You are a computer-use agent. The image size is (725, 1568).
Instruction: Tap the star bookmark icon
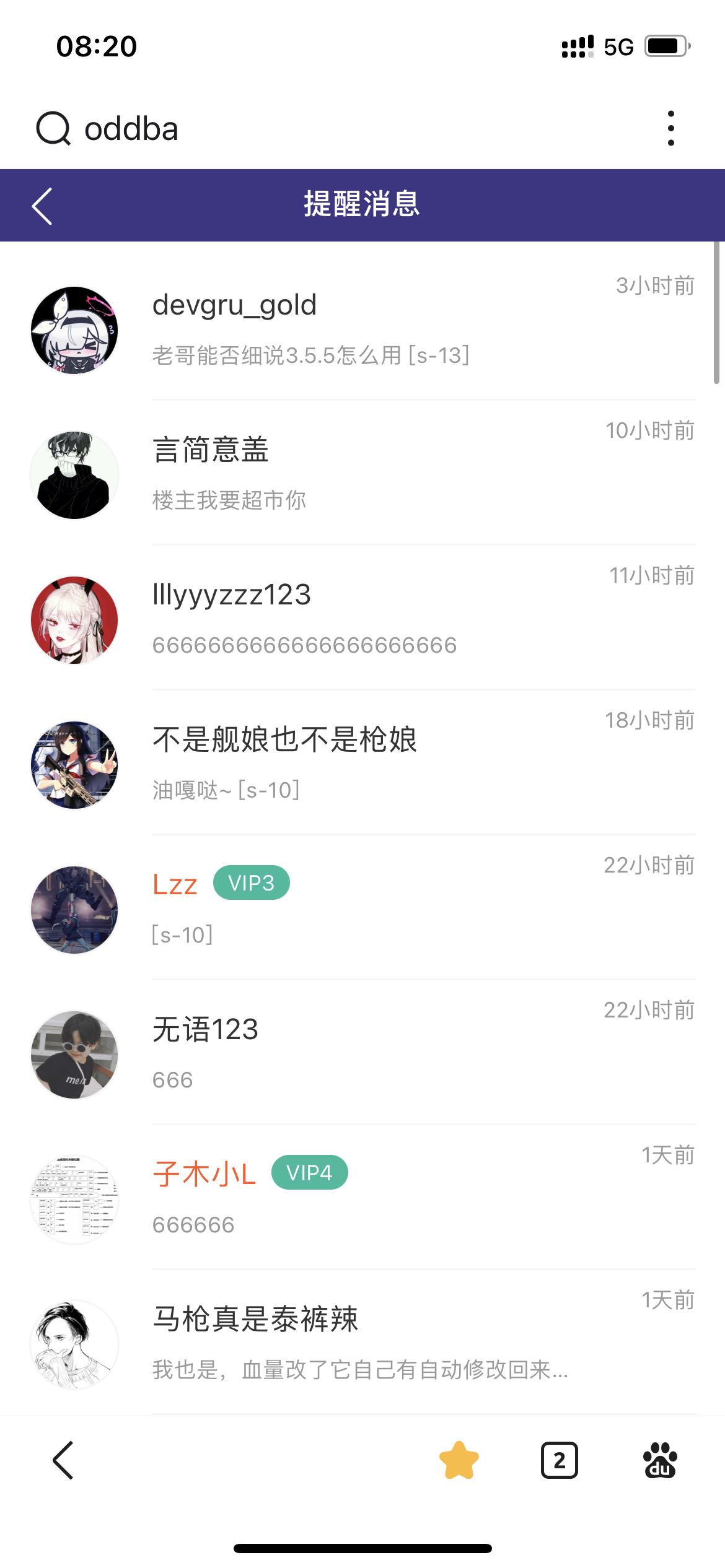point(459,1460)
